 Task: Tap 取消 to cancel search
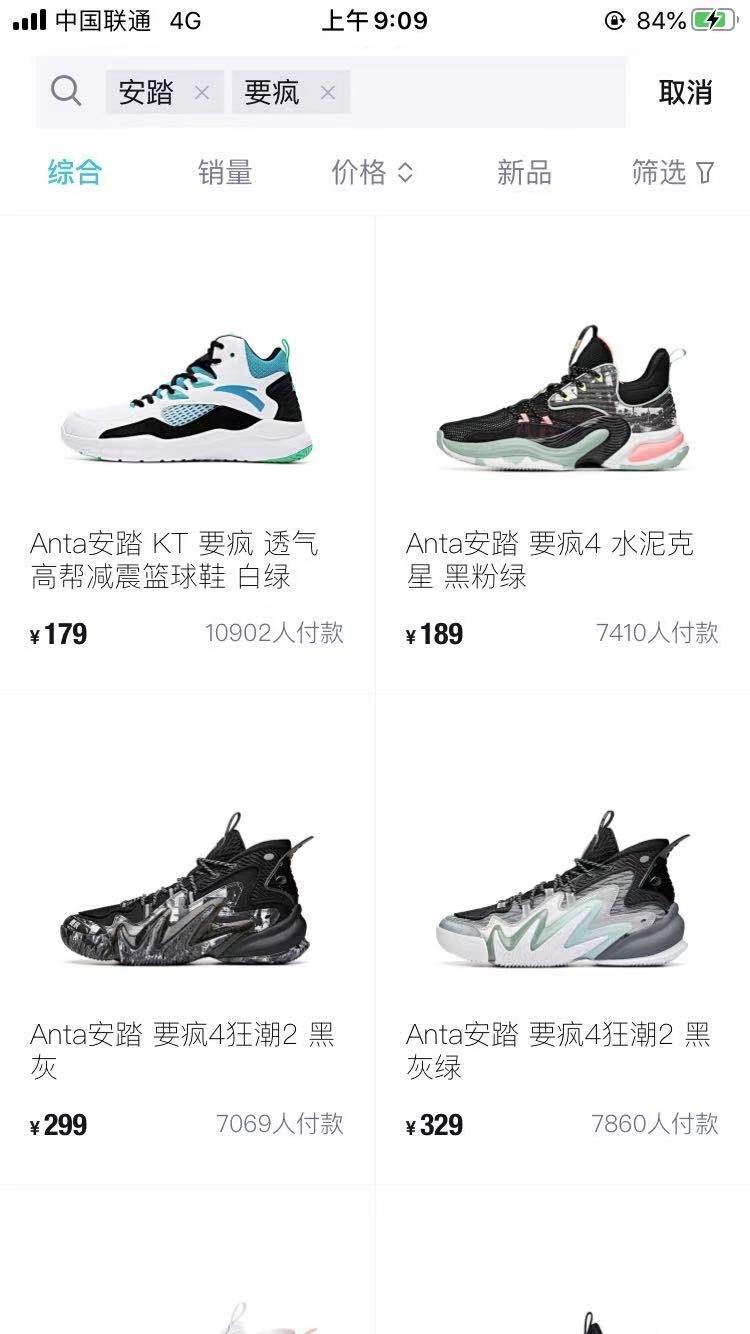pyautogui.click(x=685, y=92)
